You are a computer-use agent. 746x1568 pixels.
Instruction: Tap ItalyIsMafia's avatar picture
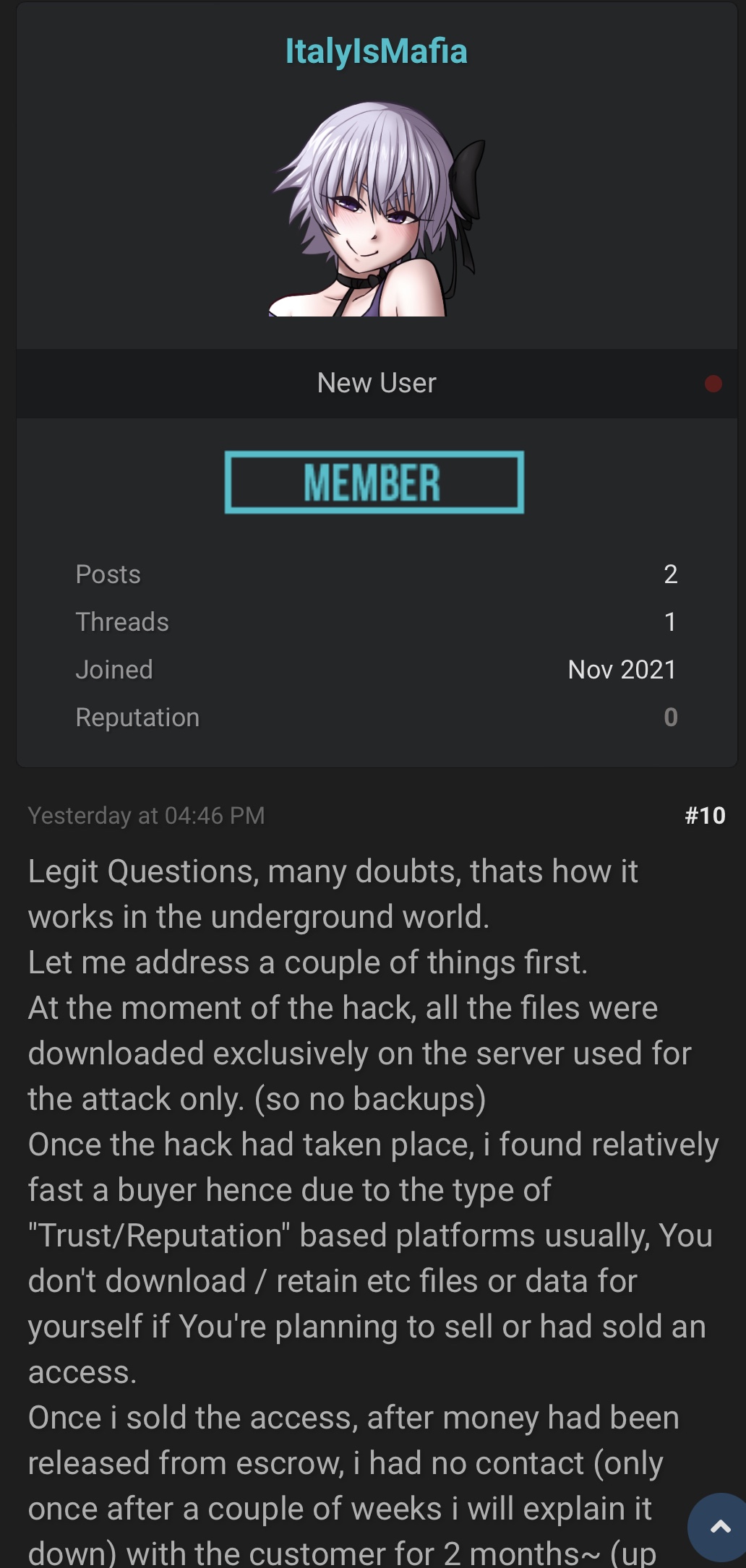point(377,208)
